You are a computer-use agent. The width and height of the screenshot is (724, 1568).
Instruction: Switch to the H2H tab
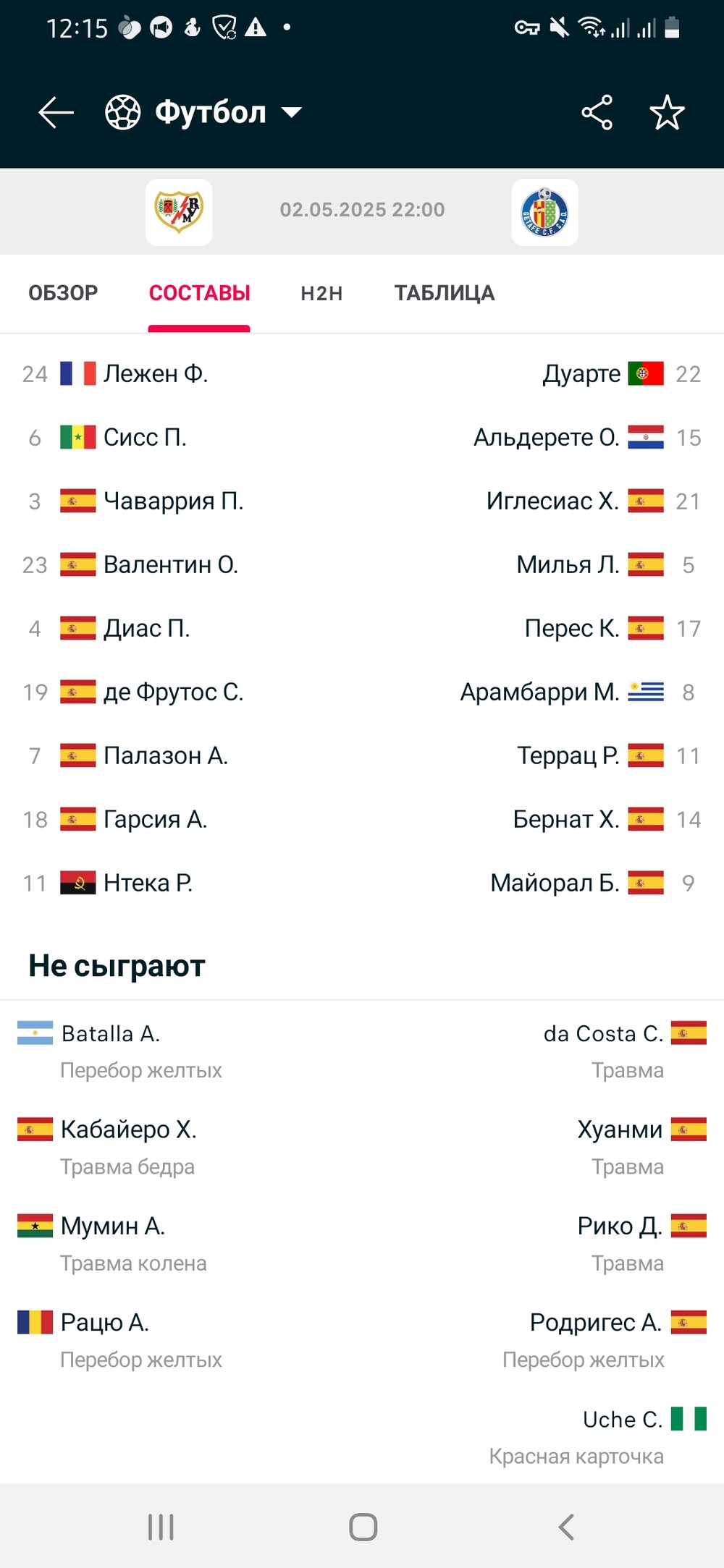coord(321,293)
